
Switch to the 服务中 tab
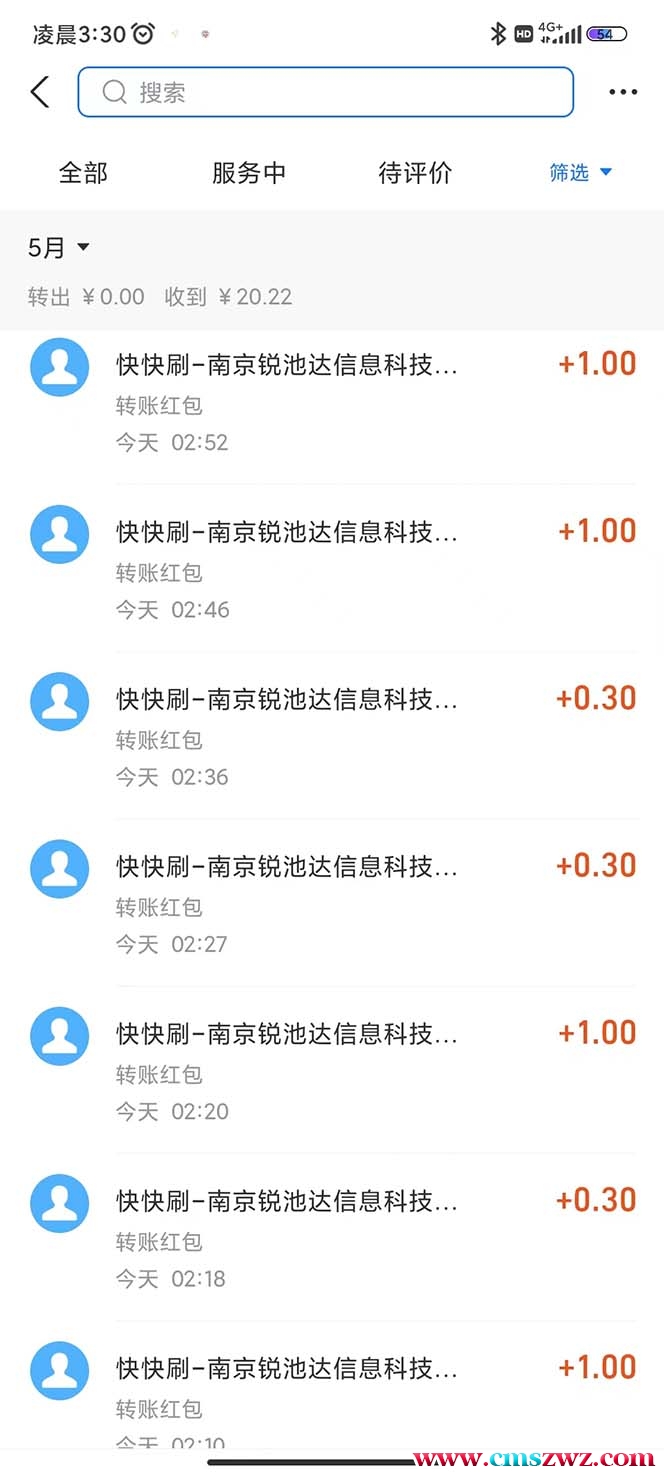pyautogui.click(x=248, y=173)
